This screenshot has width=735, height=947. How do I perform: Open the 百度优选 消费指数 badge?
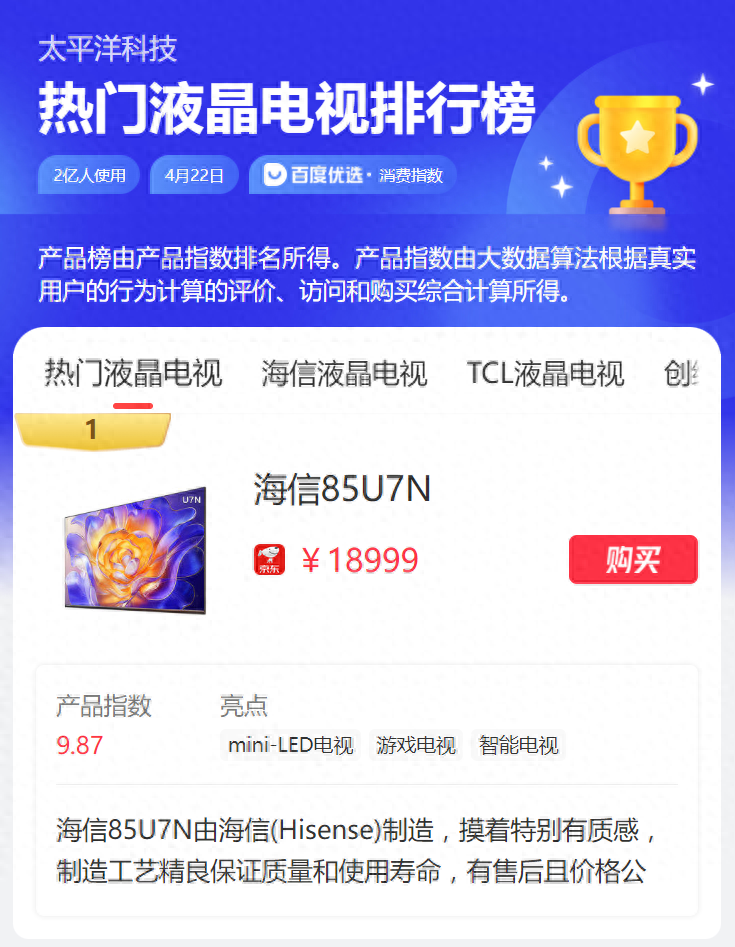pos(353,175)
